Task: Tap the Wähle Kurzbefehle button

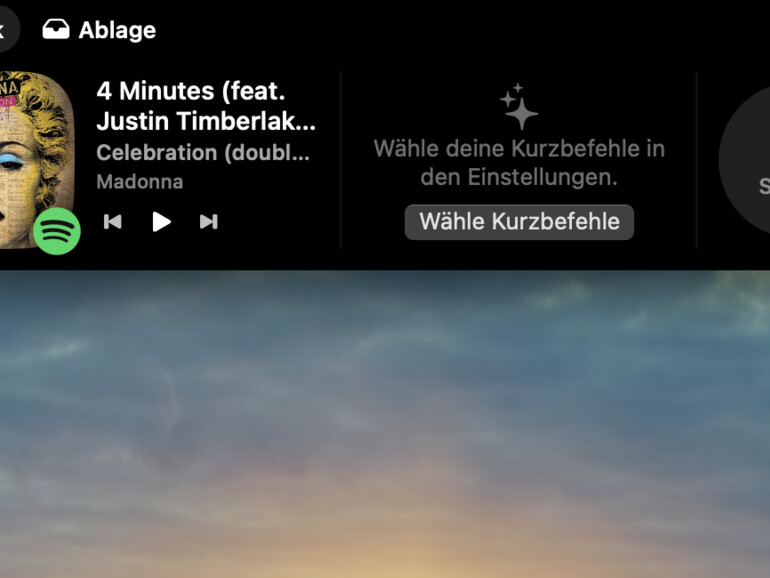Action: pyautogui.click(x=519, y=222)
